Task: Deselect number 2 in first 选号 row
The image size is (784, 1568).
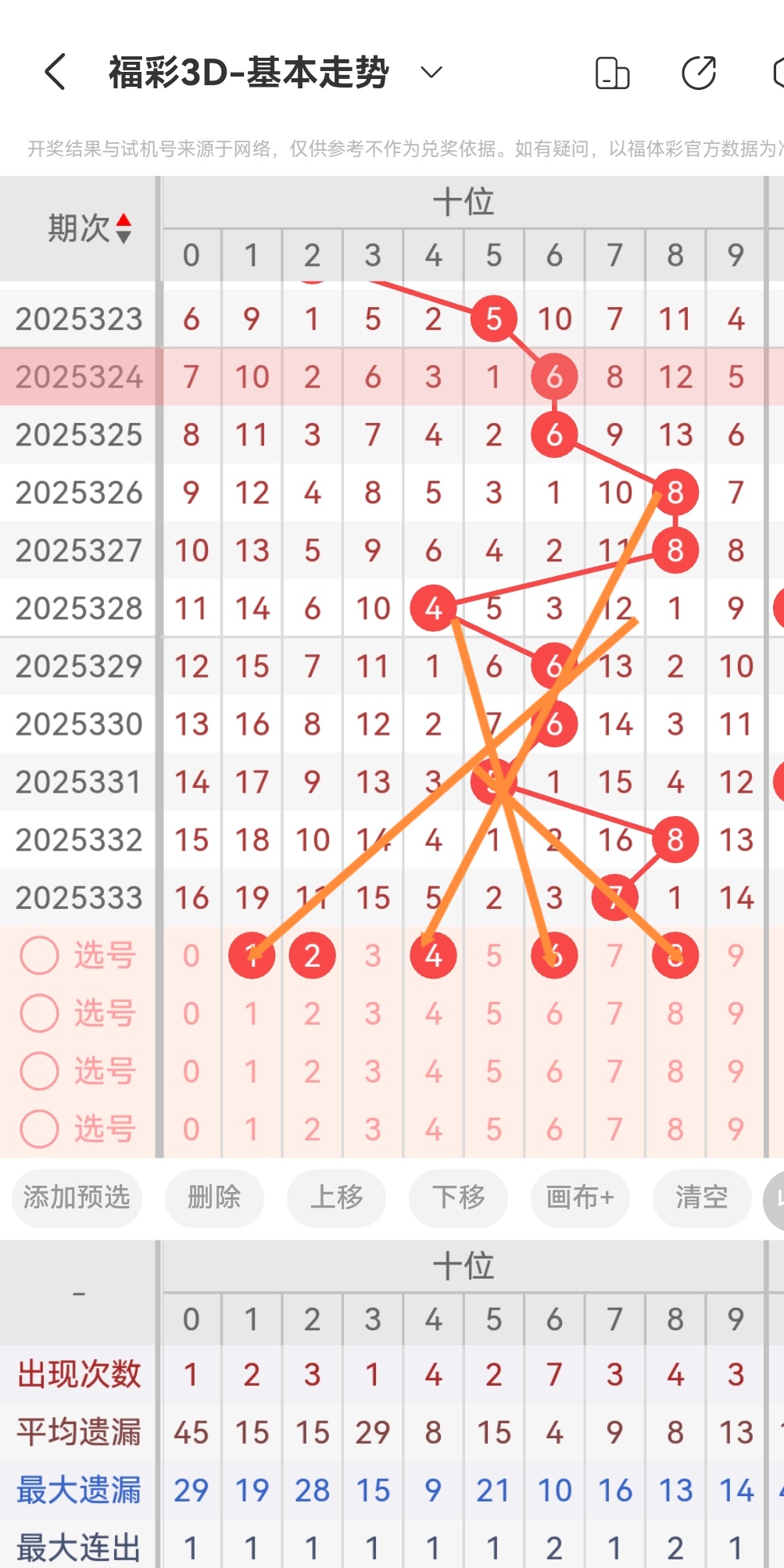Action: tap(312, 955)
